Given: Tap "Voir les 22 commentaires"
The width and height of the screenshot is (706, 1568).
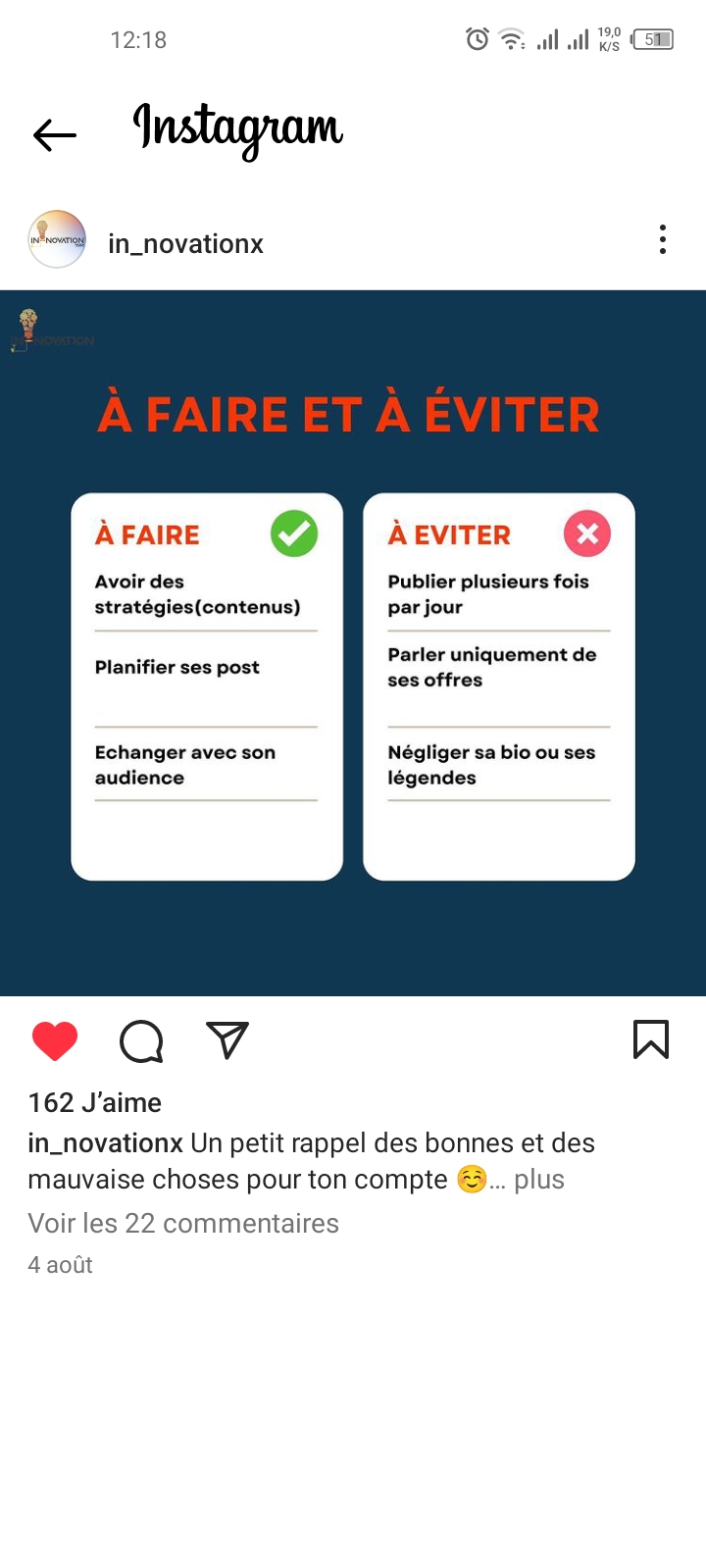Looking at the screenshot, I should click(183, 1223).
